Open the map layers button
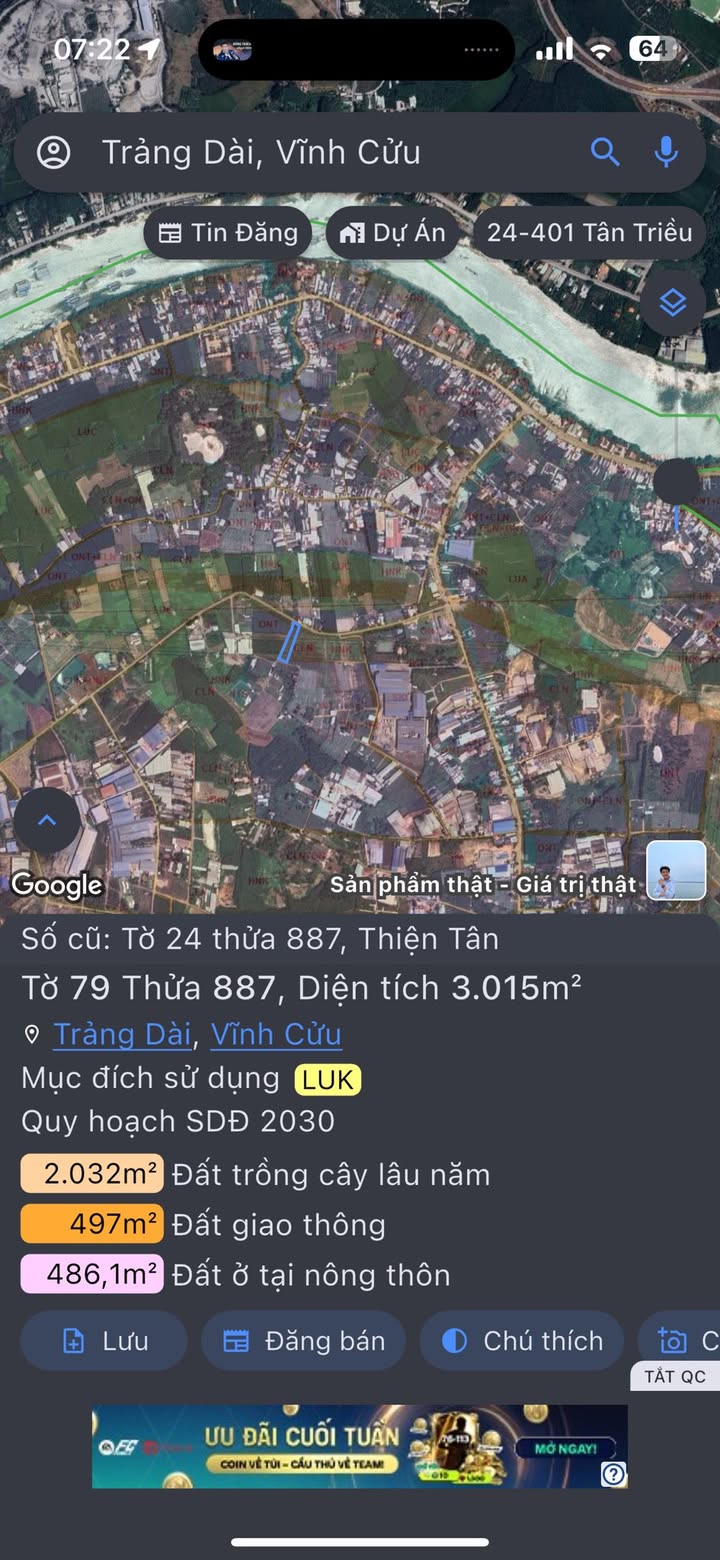 [673, 302]
